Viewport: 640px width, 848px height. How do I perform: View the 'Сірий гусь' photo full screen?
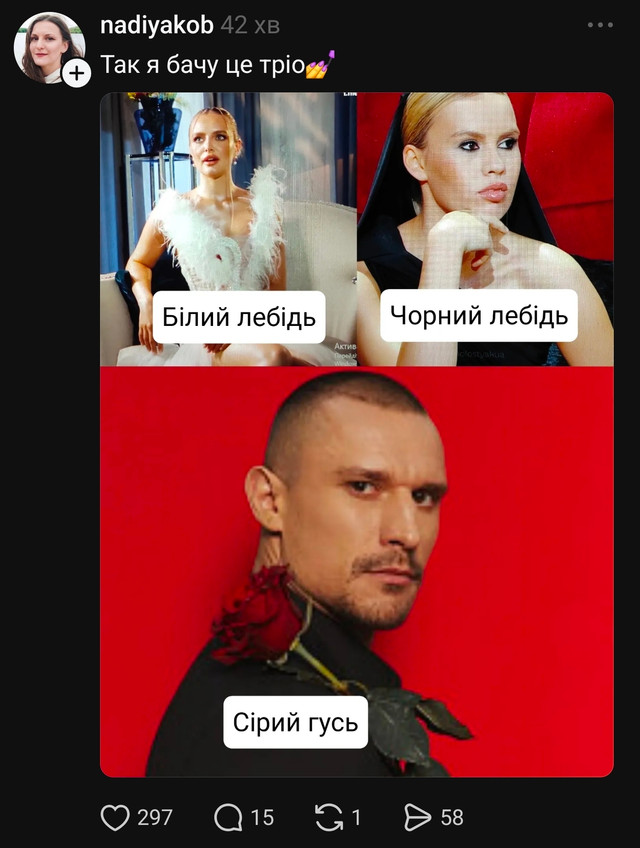356,560
